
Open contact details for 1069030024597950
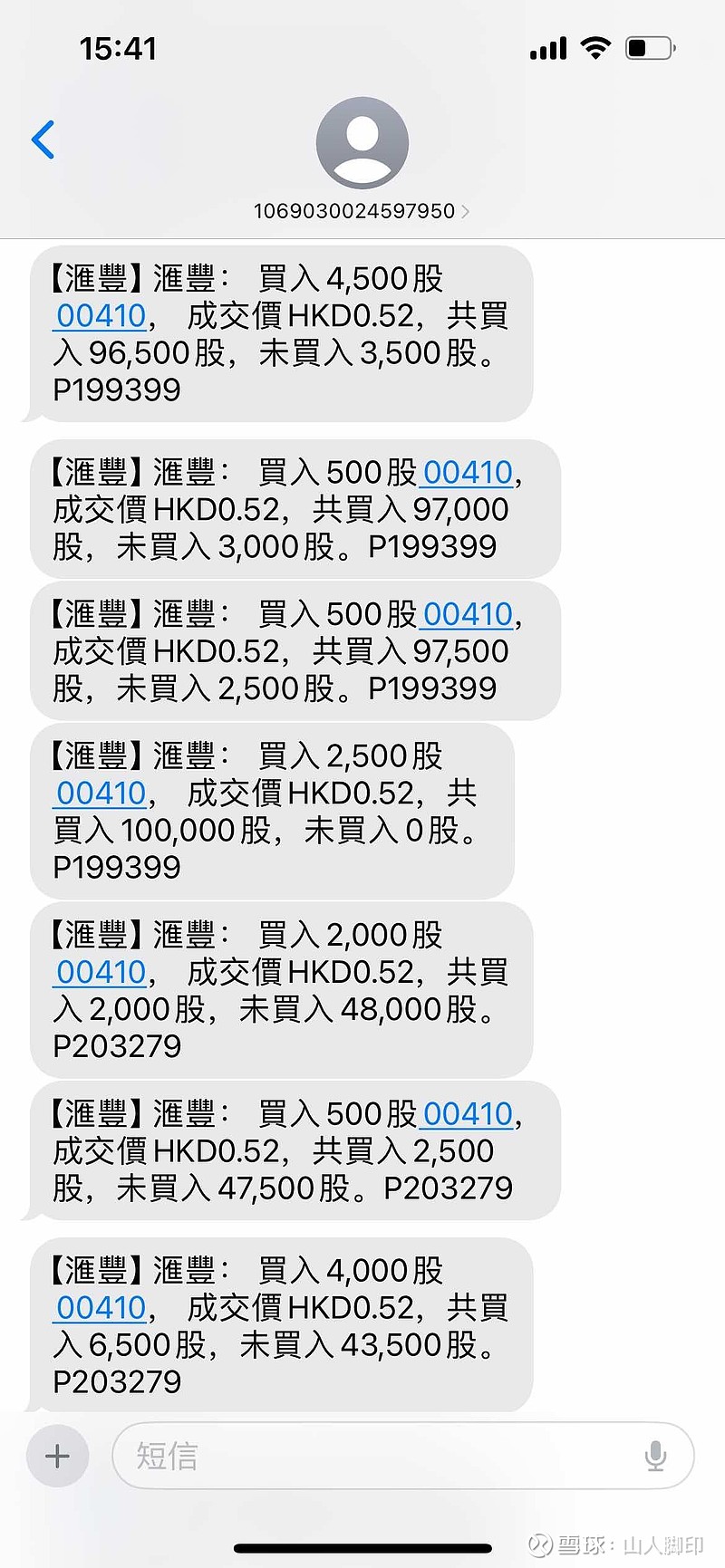pos(362,210)
